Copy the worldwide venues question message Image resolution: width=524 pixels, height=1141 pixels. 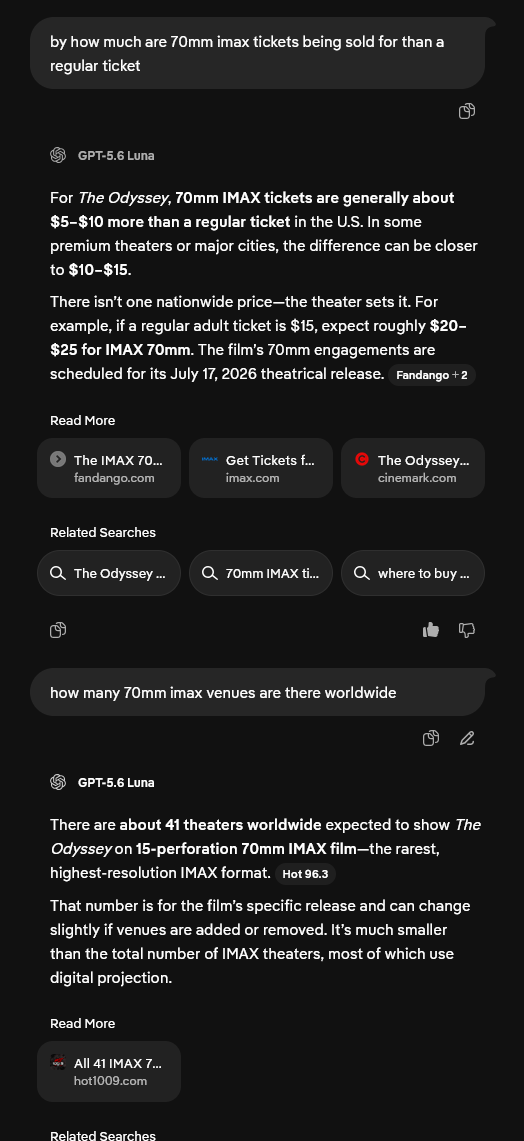pyautogui.click(x=431, y=739)
